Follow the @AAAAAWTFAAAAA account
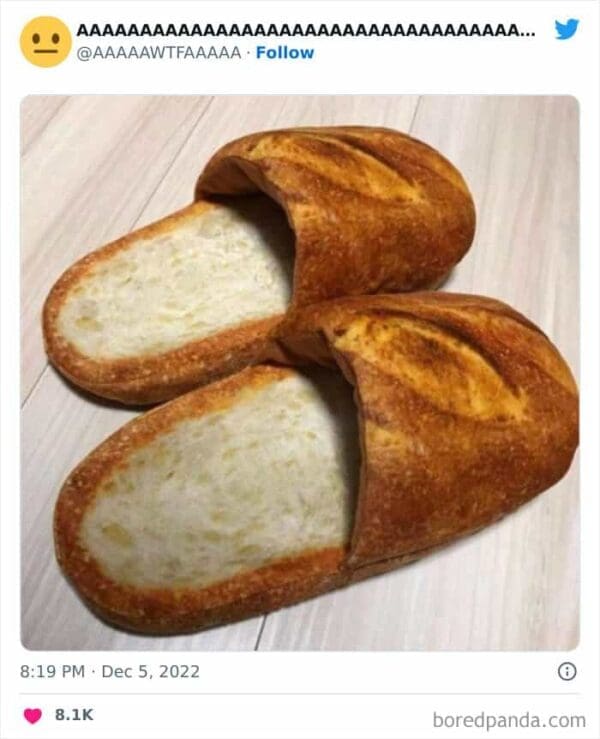The width and height of the screenshot is (600, 739). click(285, 52)
